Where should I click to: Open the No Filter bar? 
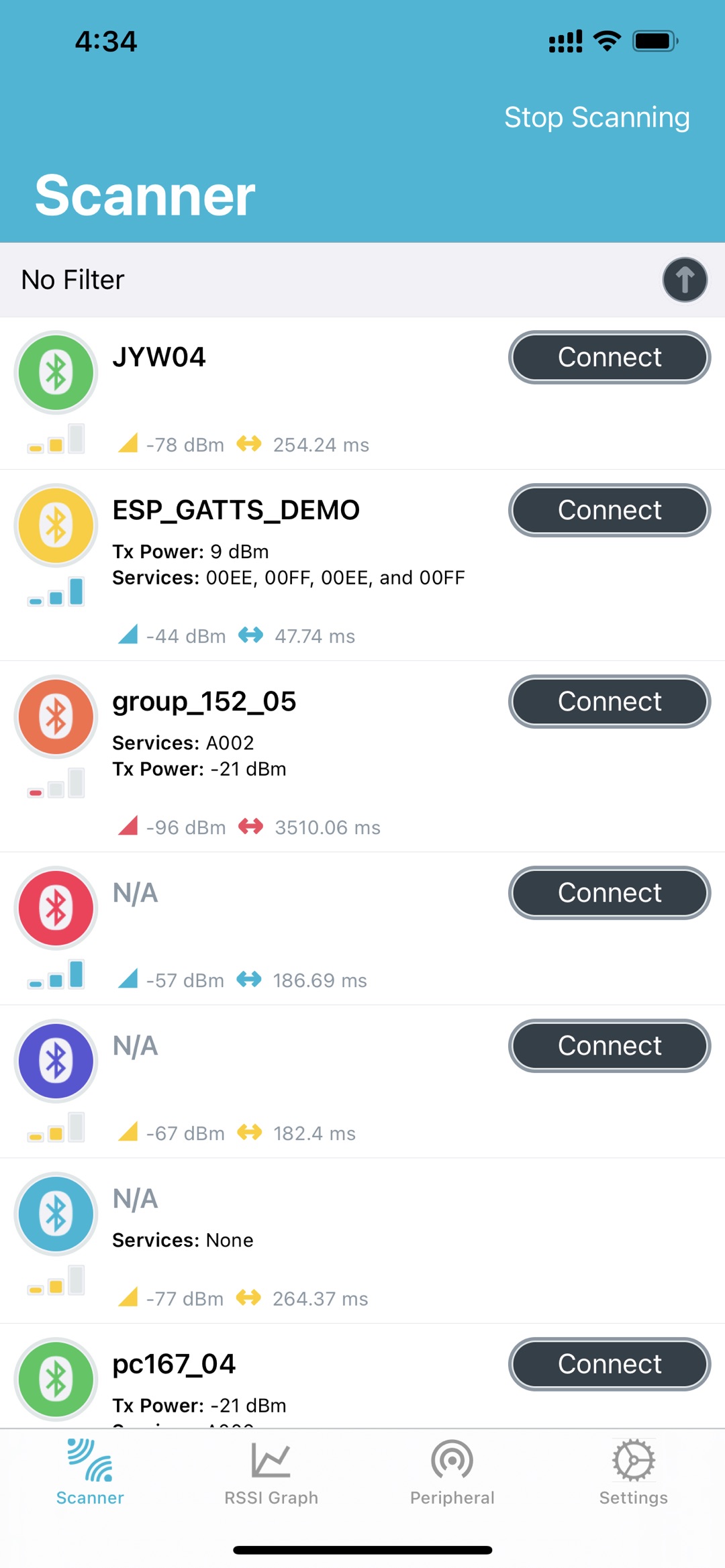point(72,280)
